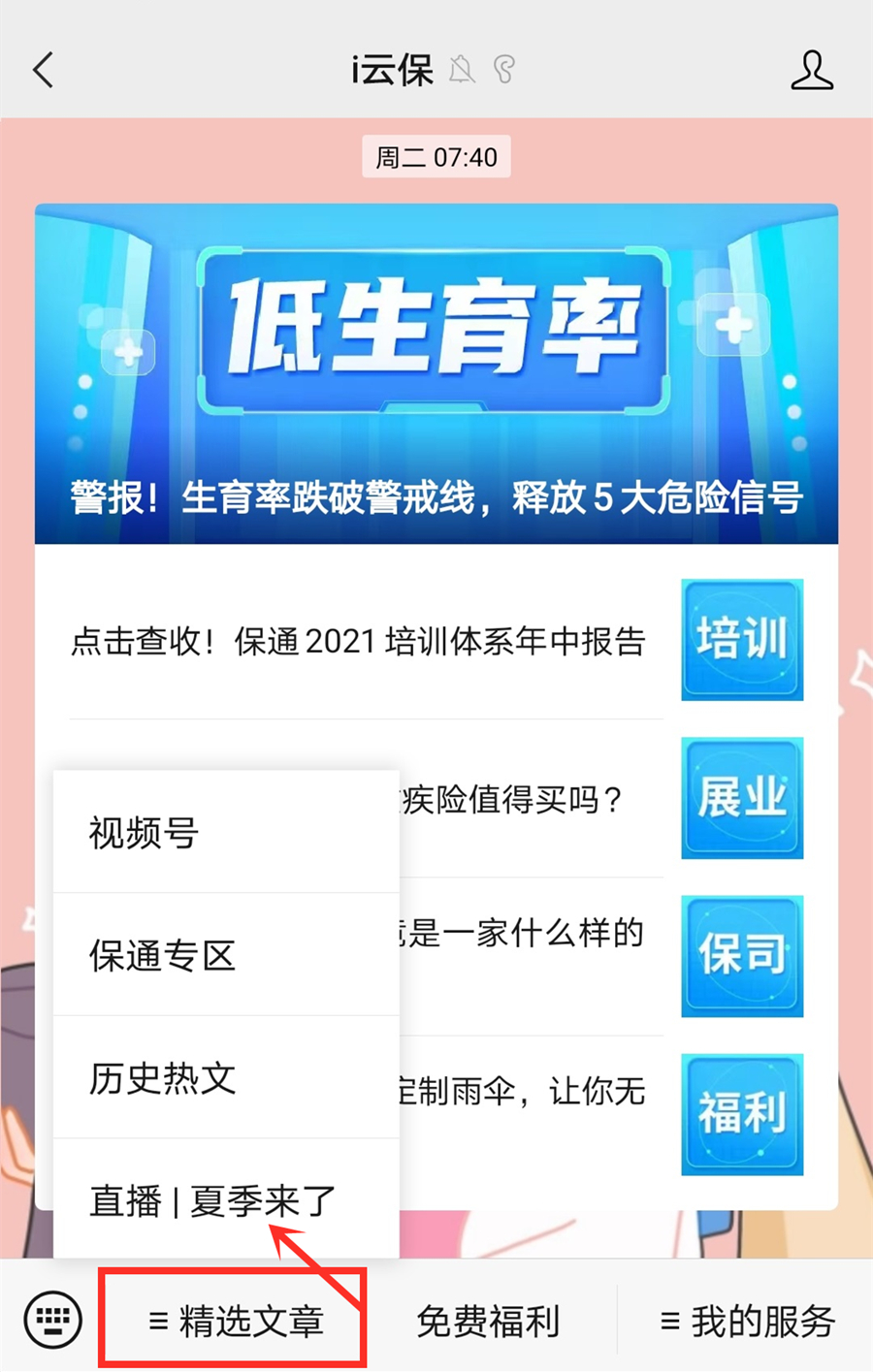
Task: Open the i云保 account profile icon
Action: [811, 71]
